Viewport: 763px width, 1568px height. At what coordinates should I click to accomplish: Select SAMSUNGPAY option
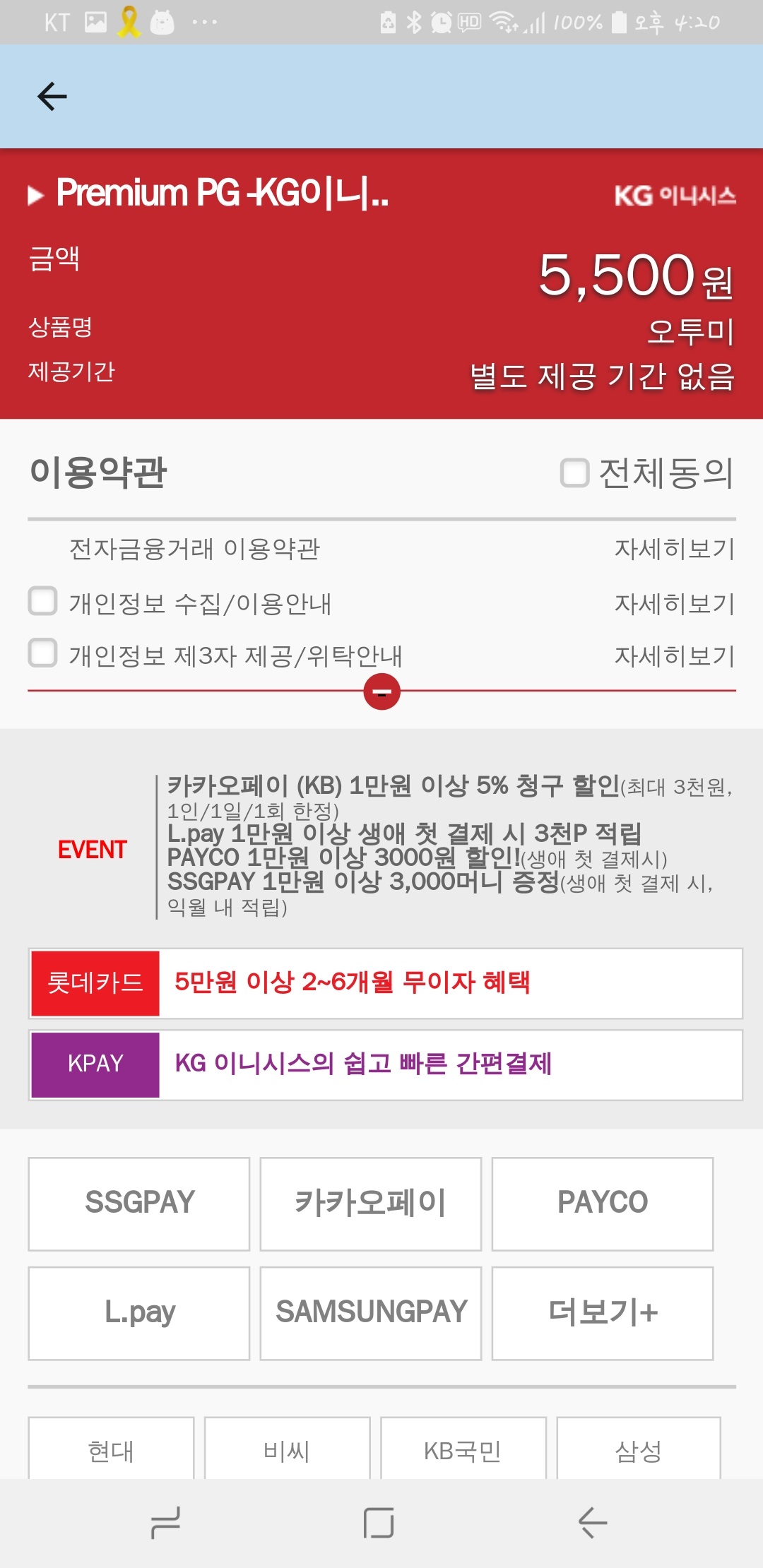(370, 1313)
